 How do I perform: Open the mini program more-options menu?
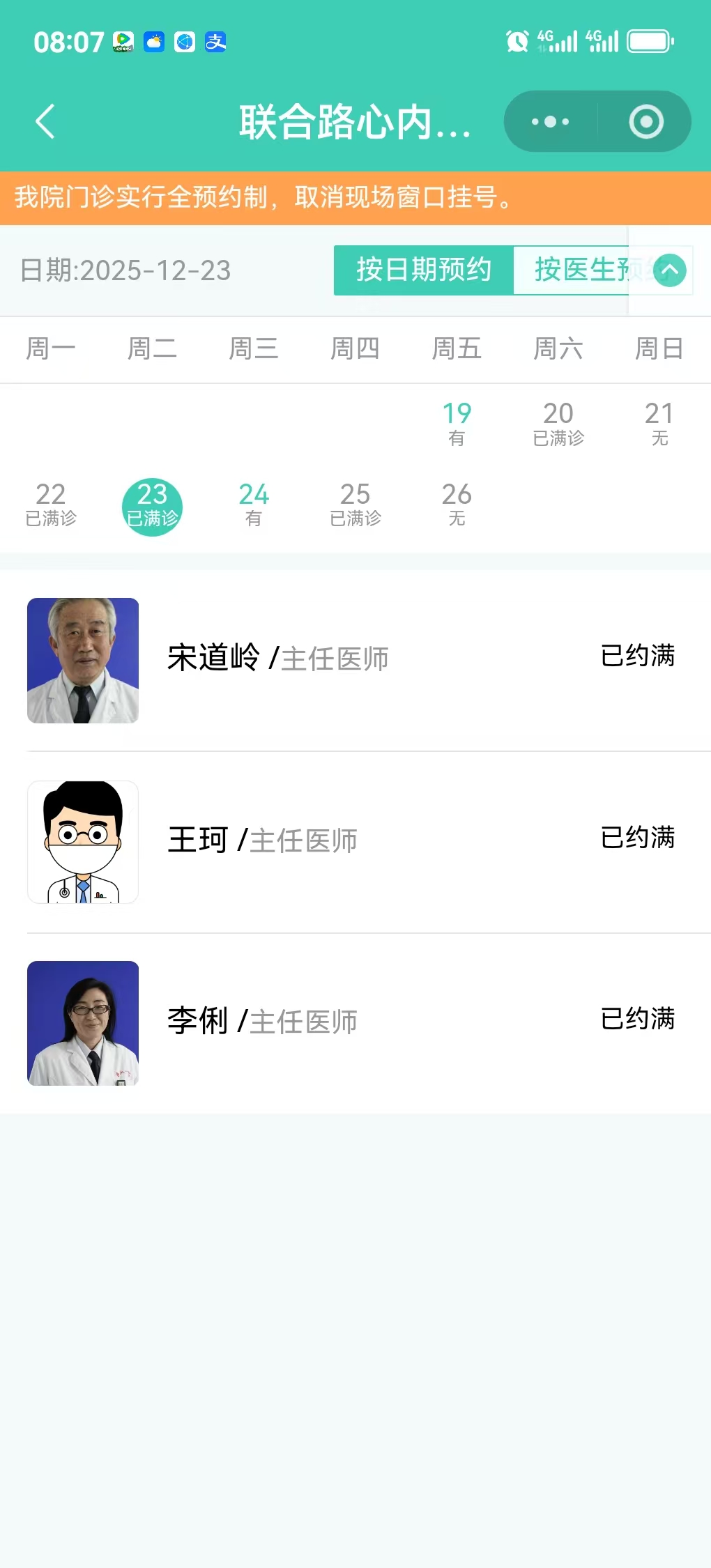(x=551, y=122)
